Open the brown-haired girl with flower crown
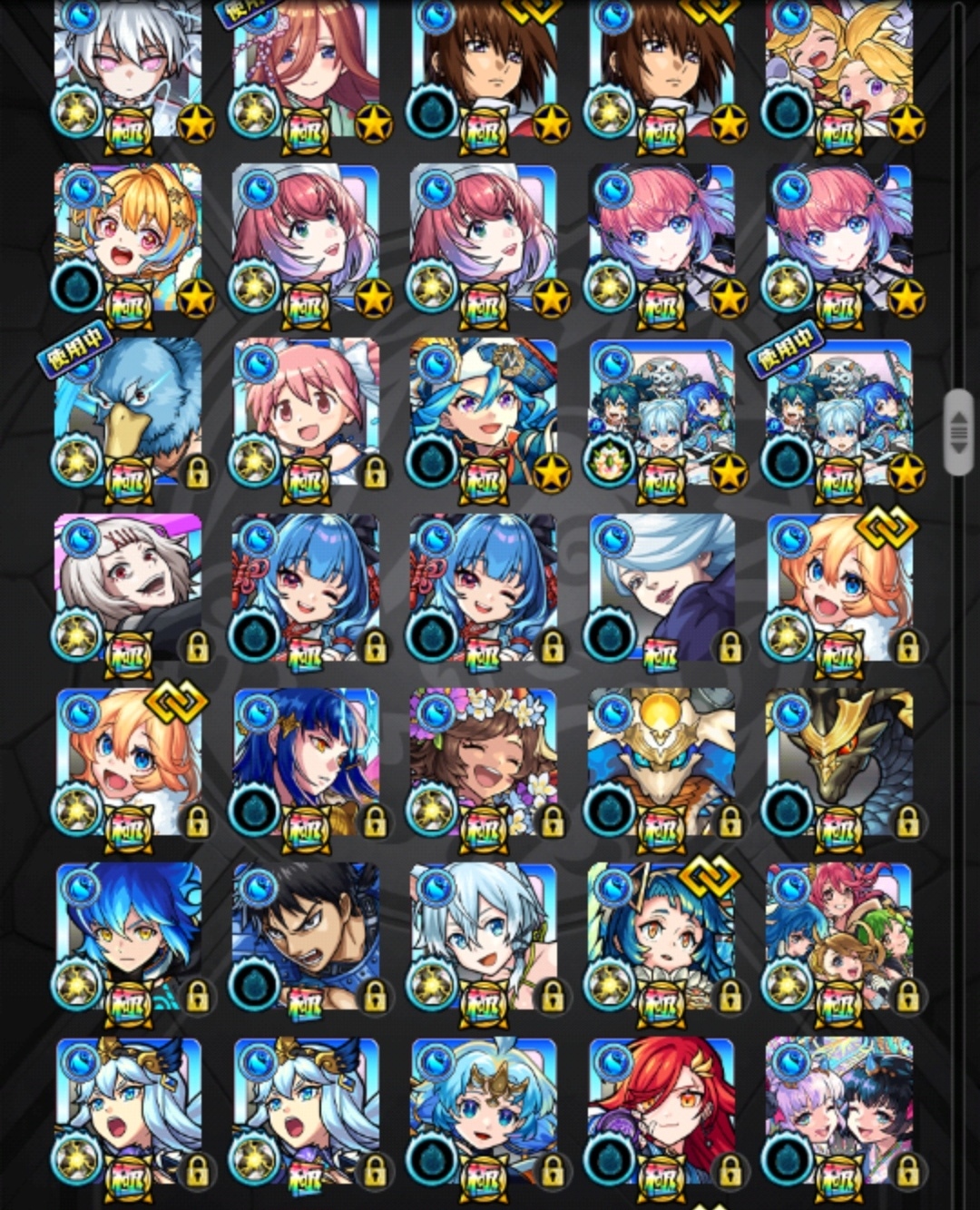This screenshot has height=1210, width=980. 484,762
